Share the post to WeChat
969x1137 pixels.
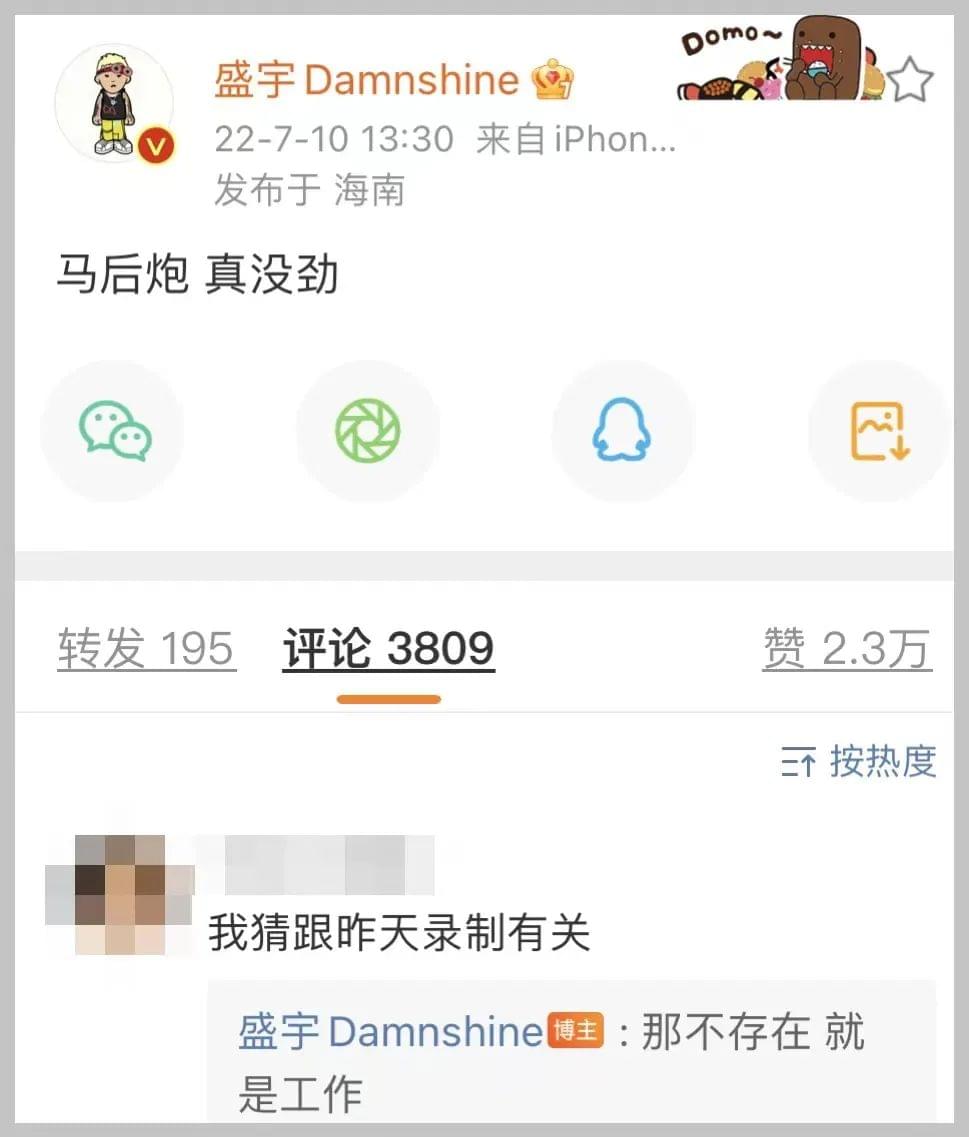coord(114,431)
